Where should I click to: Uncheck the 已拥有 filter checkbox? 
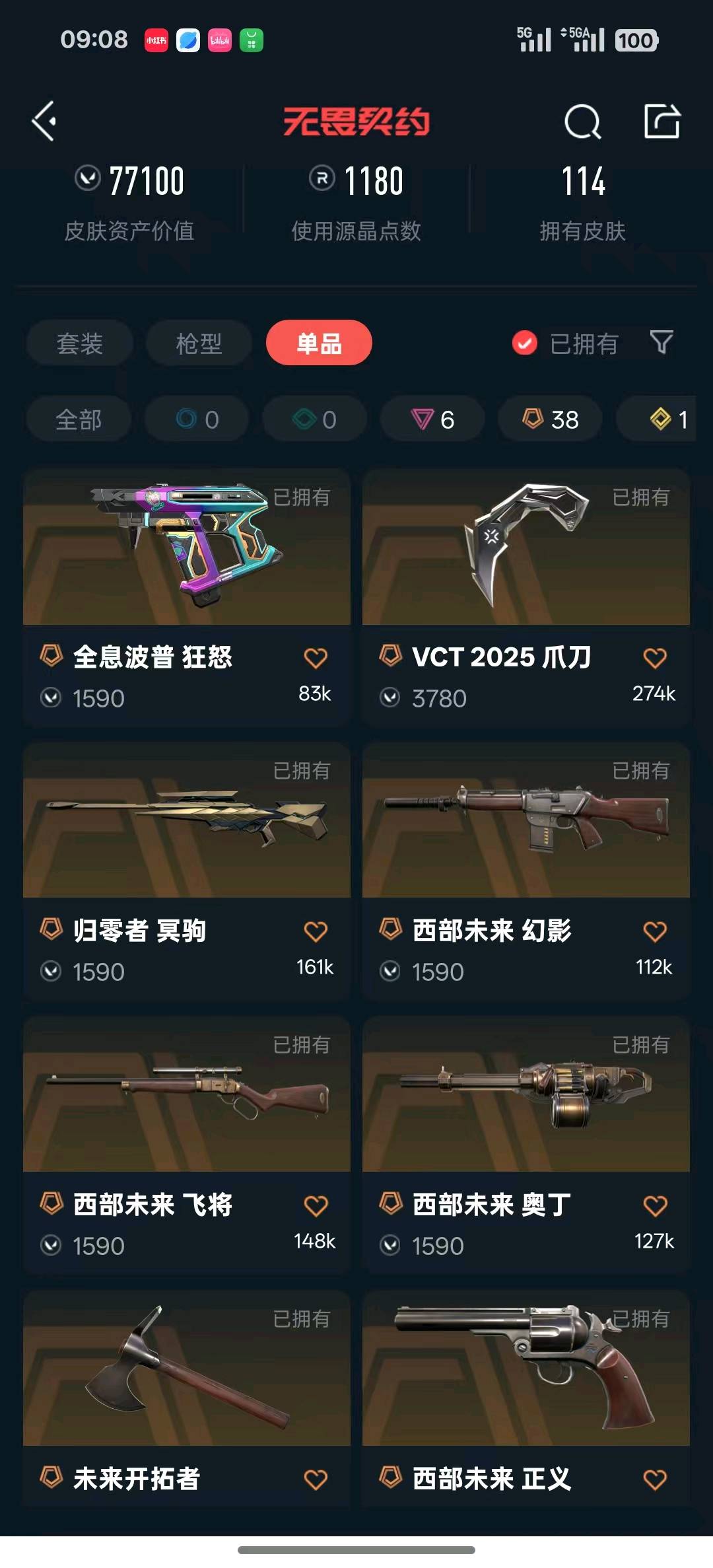coord(525,343)
